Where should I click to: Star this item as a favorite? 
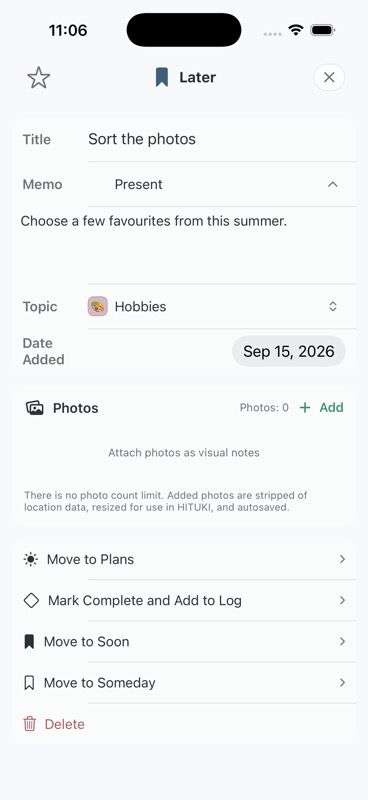click(39, 78)
